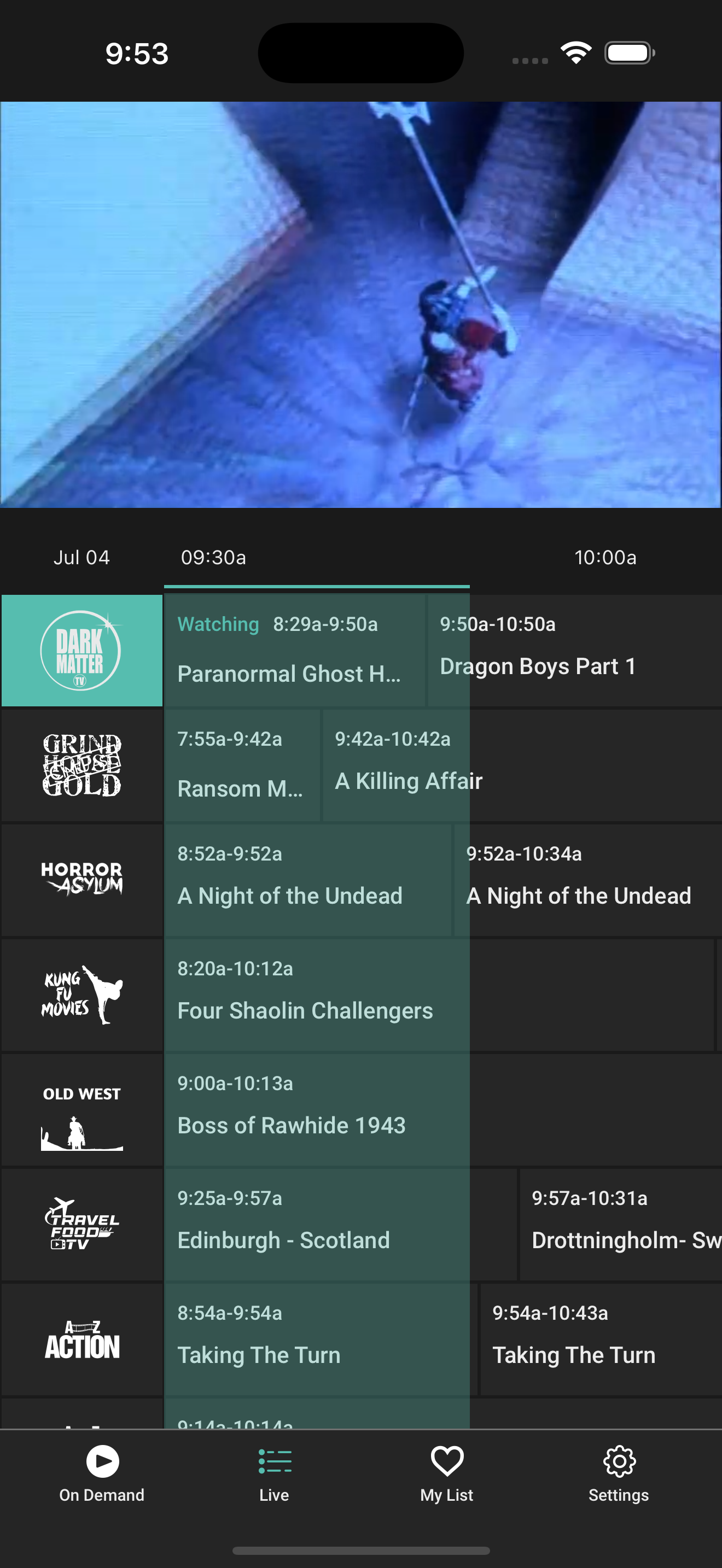Viewport: 722px width, 1568px height.
Task: Select the Dark Matter TV channel
Action: (81, 650)
